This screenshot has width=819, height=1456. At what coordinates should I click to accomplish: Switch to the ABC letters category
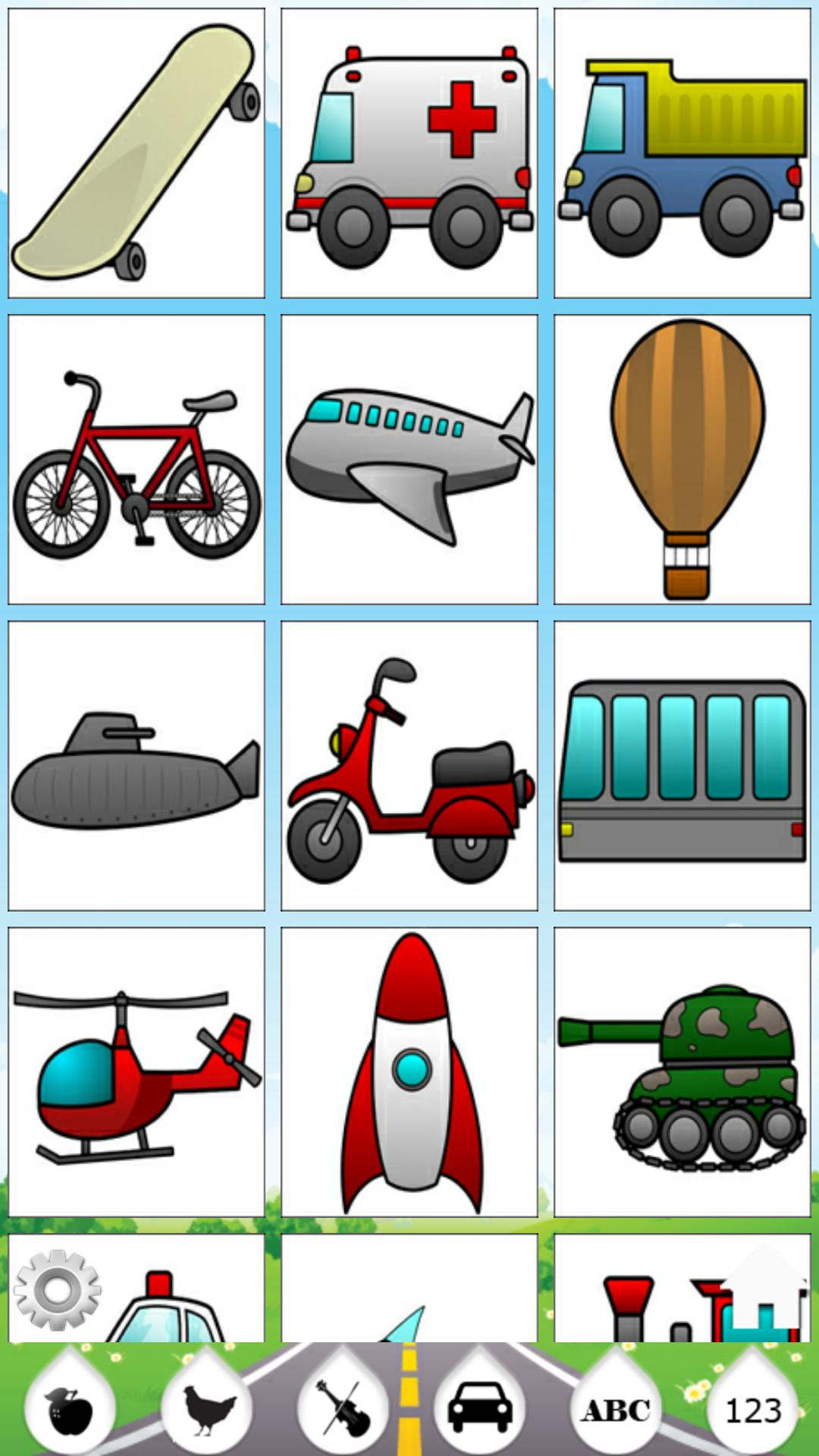click(616, 1409)
